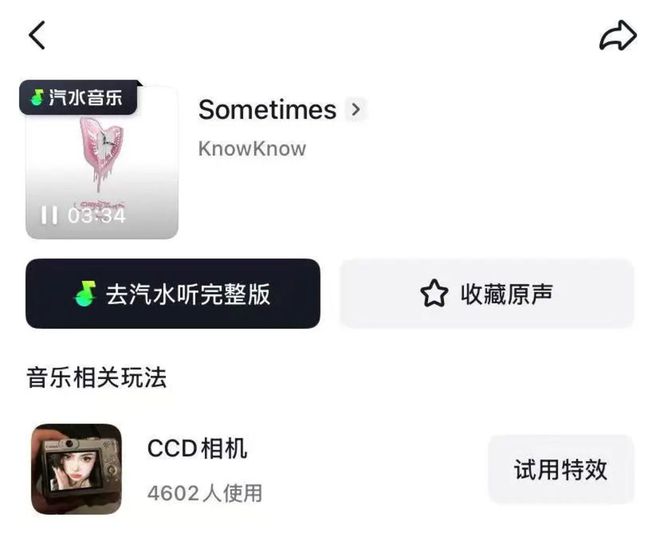Screen dimensions: 660x545
Task: Go back using the top arrow
Action: (x=37, y=36)
